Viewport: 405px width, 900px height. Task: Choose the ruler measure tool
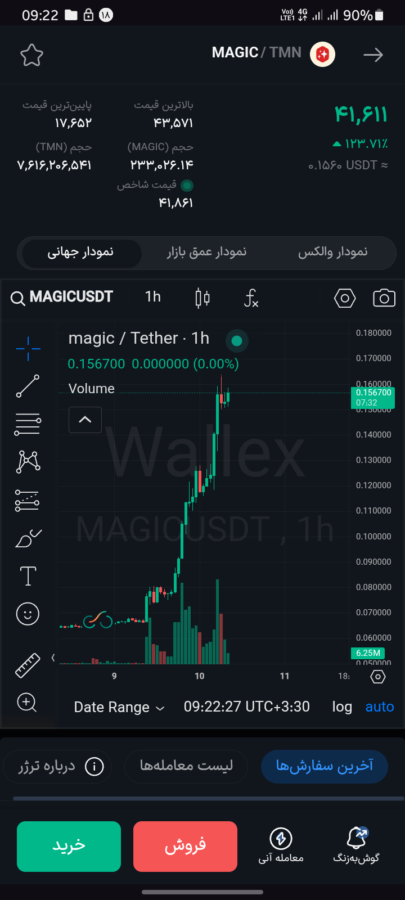pyautogui.click(x=28, y=665)
